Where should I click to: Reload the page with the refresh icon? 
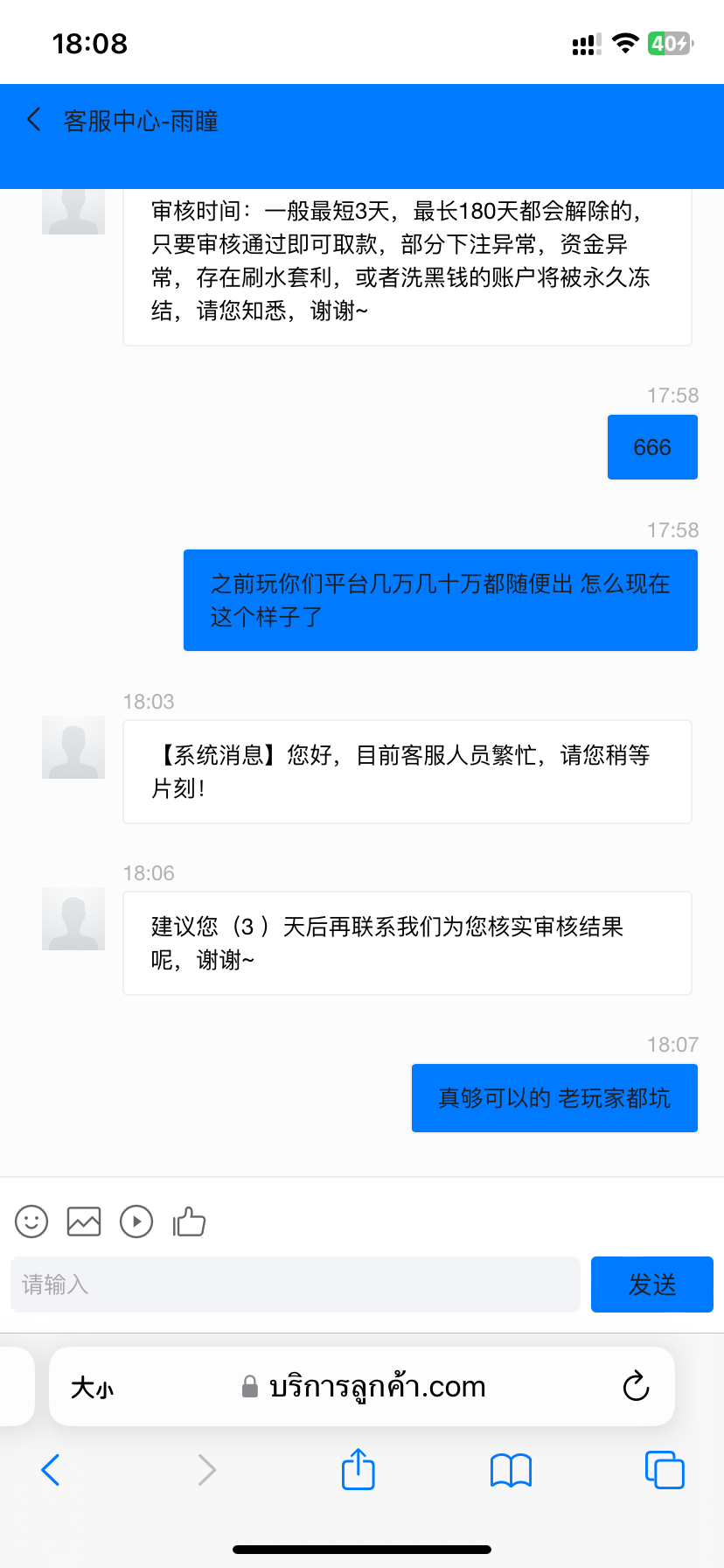click(x=636, y=1386)
